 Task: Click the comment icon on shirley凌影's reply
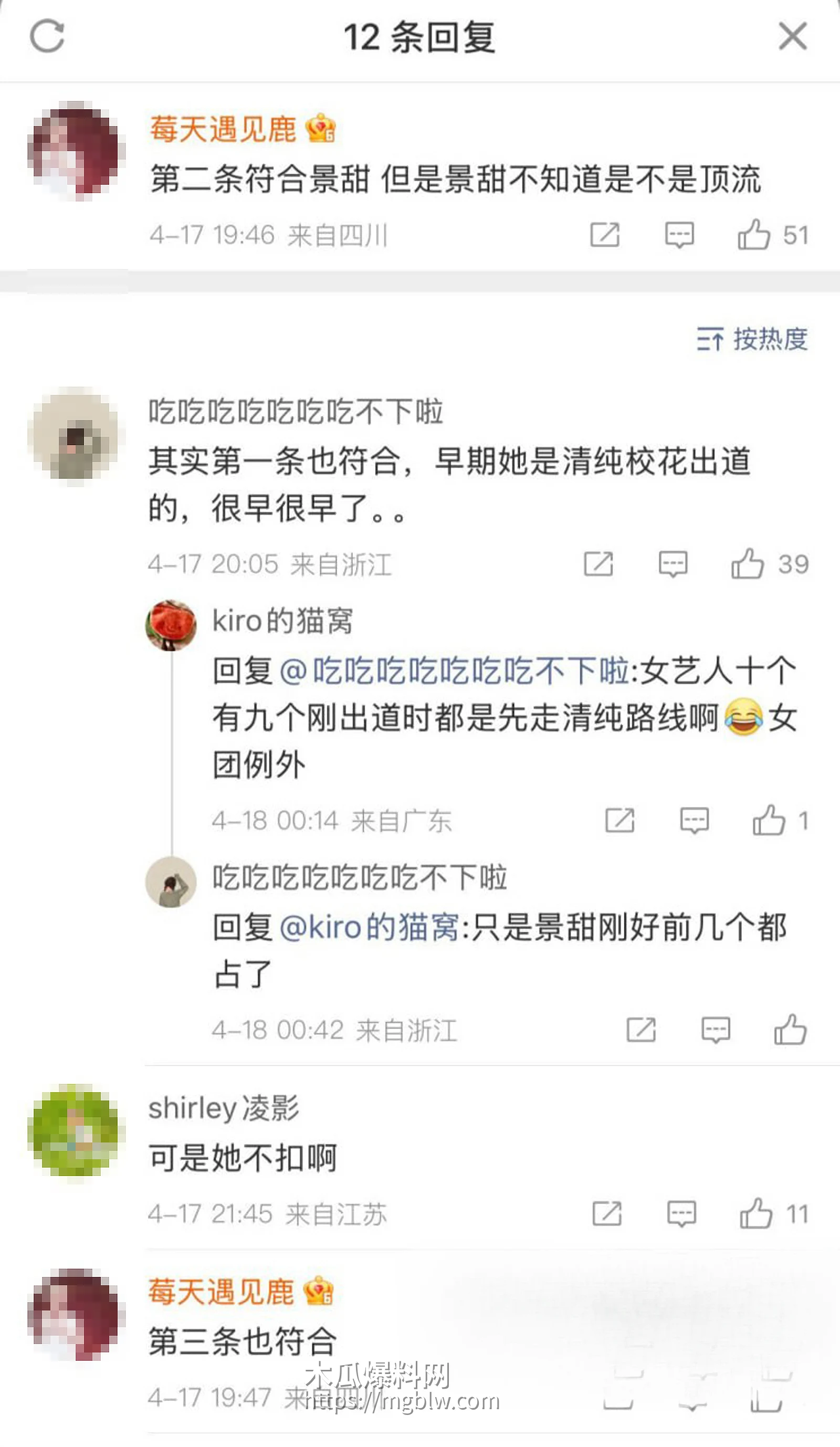(681, 1214)
